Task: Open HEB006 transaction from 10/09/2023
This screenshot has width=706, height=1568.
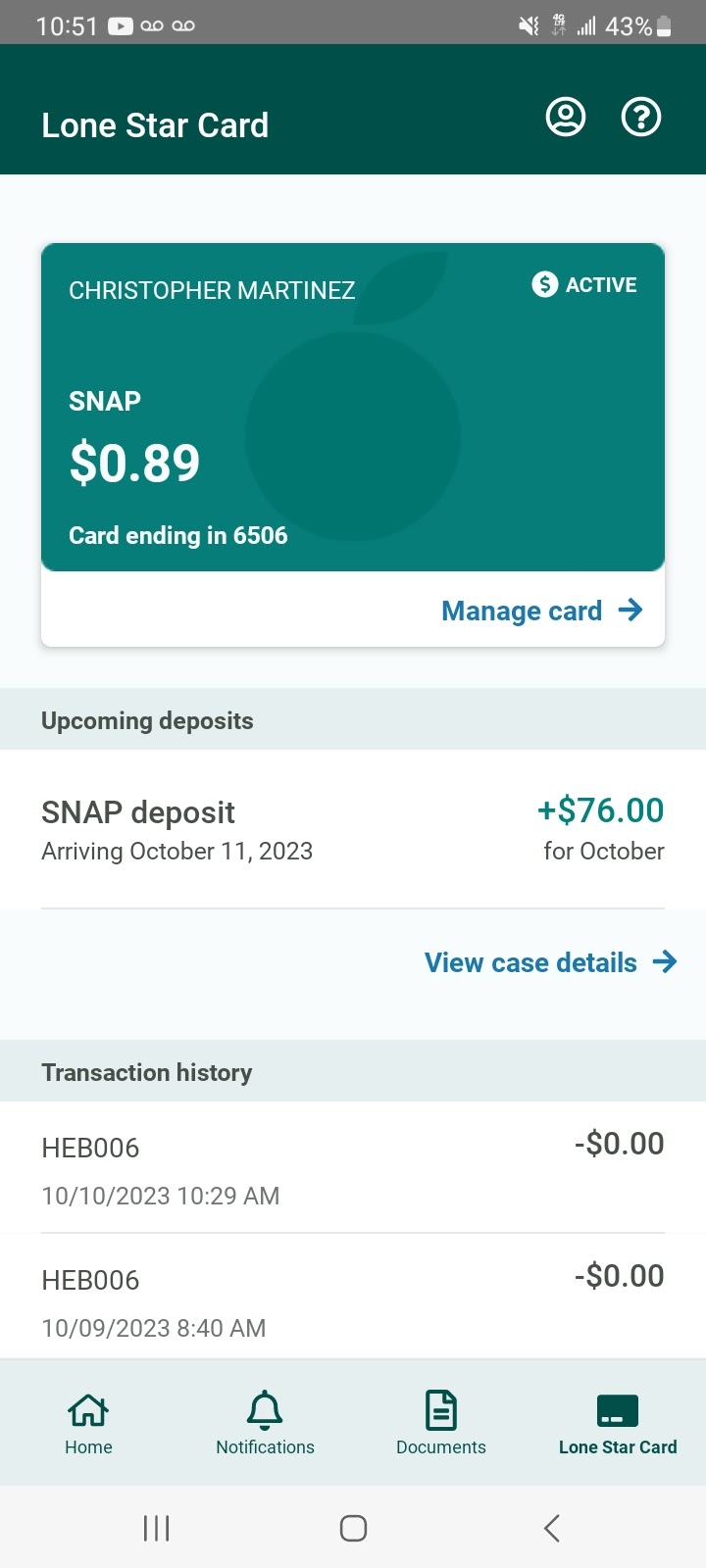Action: [353, 1298]
